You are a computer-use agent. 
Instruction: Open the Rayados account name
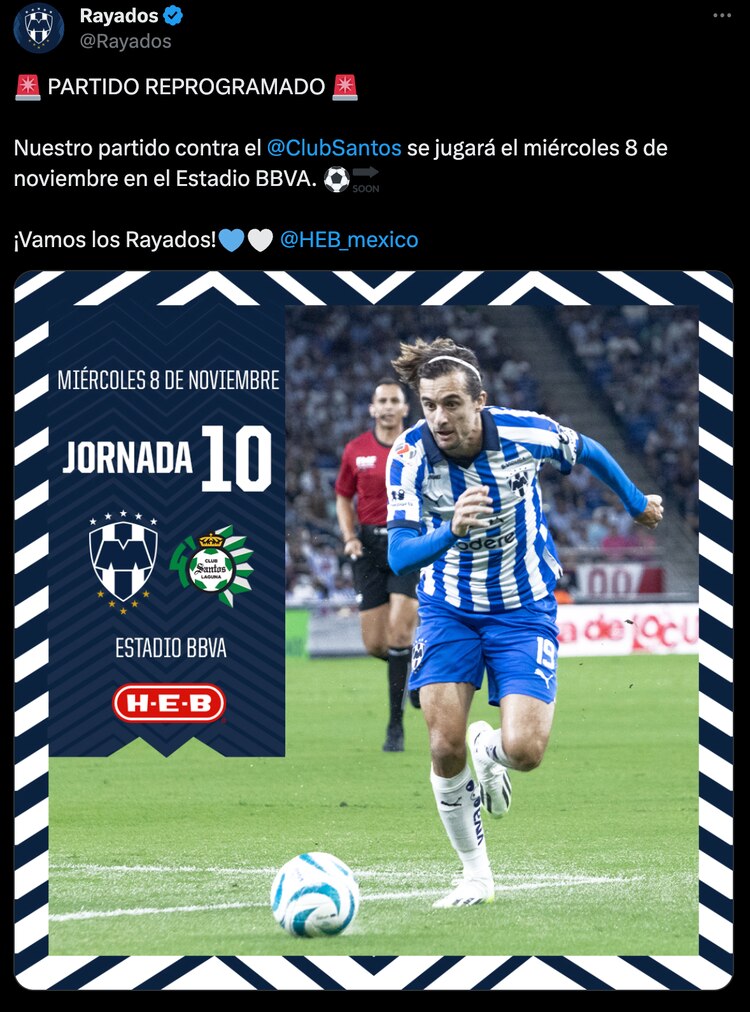point(118,15)
